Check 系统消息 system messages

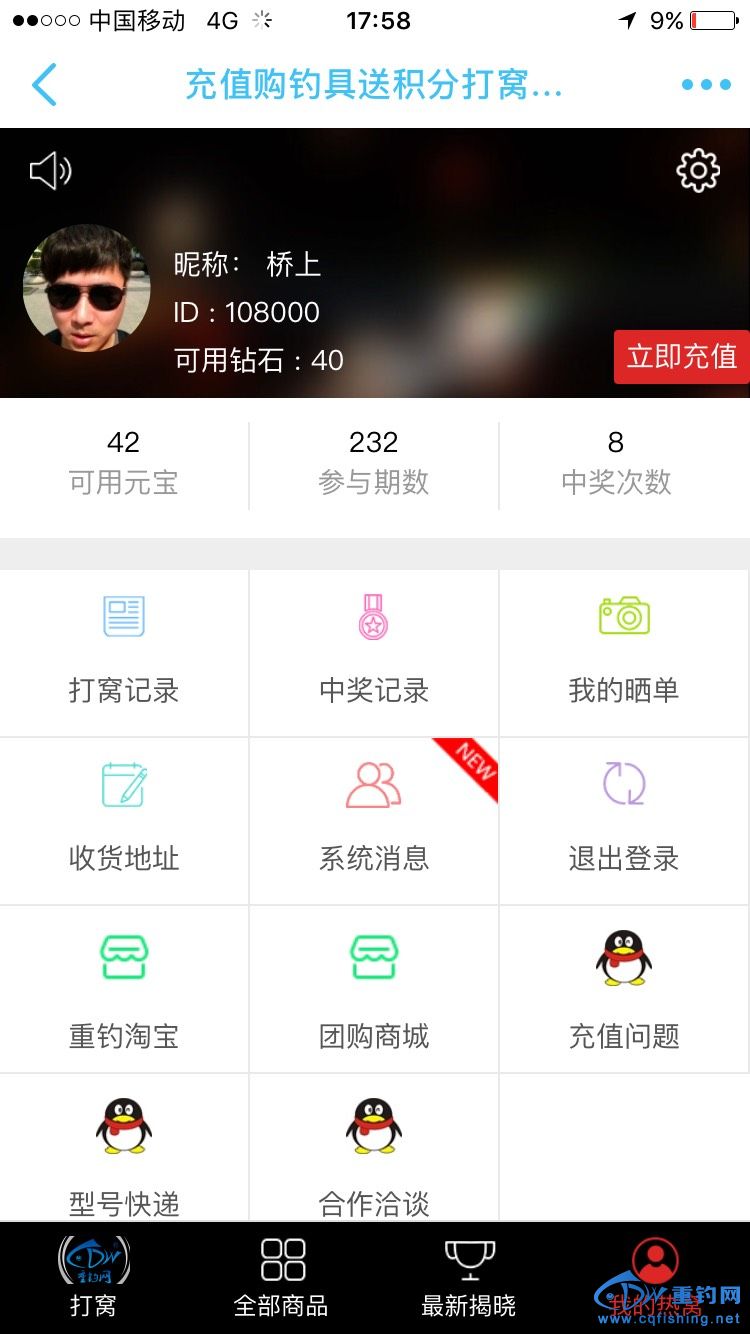(374, 820)
